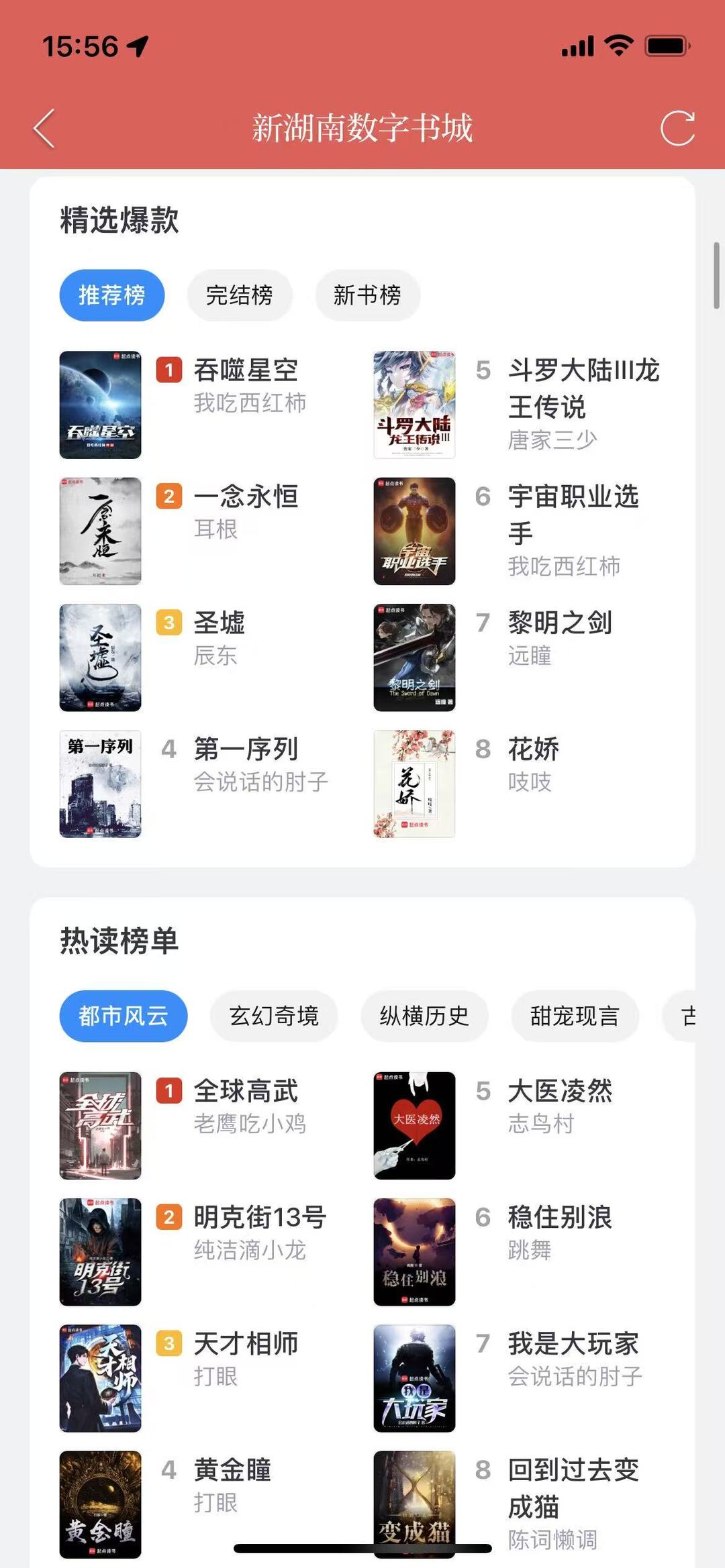The width and height of the screenshot is (725, 1568).
Task: View the book 圣墟 by 辰东
Action: tap(219, 623)
